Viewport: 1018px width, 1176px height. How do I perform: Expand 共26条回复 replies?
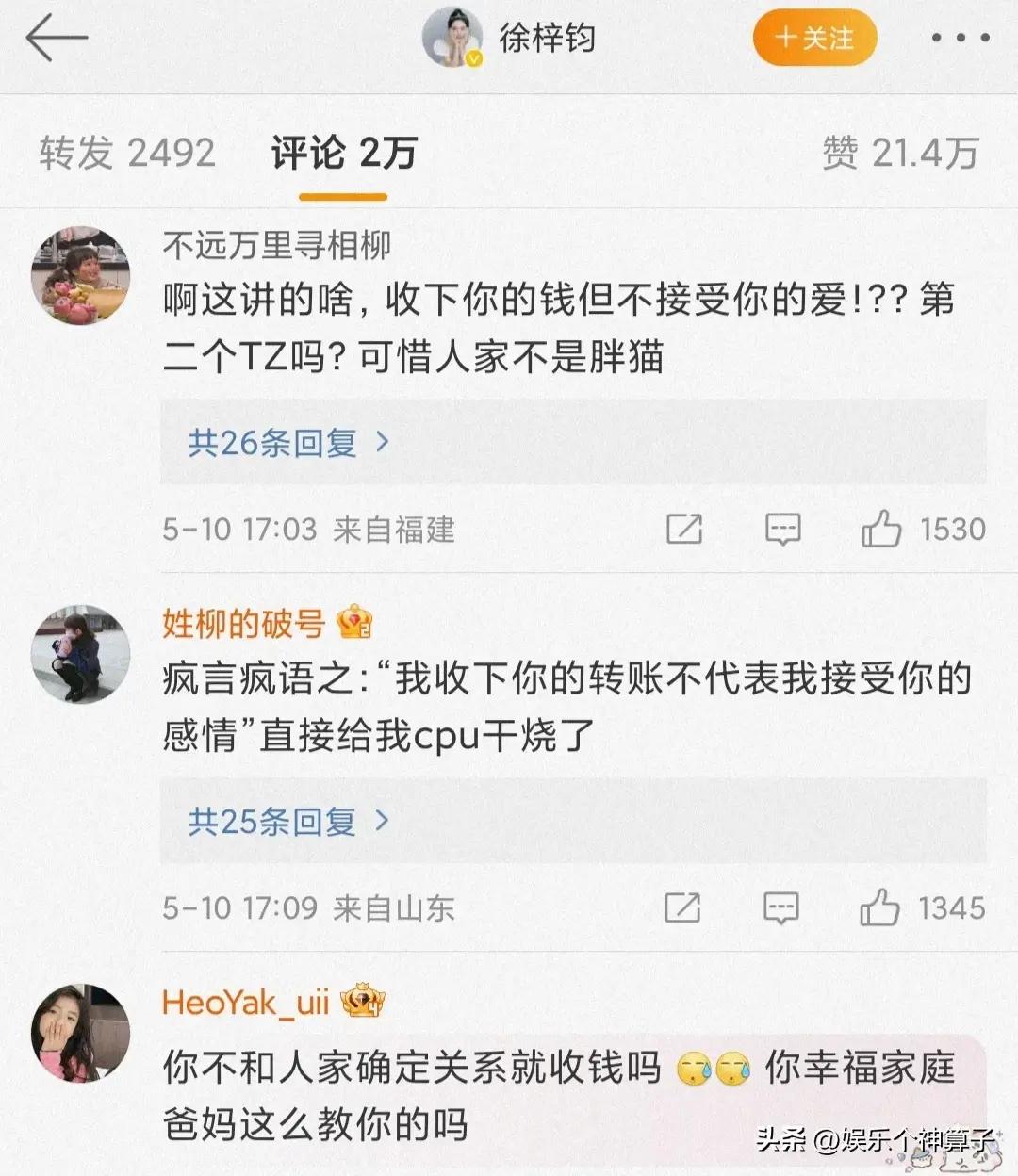[287, 442]
